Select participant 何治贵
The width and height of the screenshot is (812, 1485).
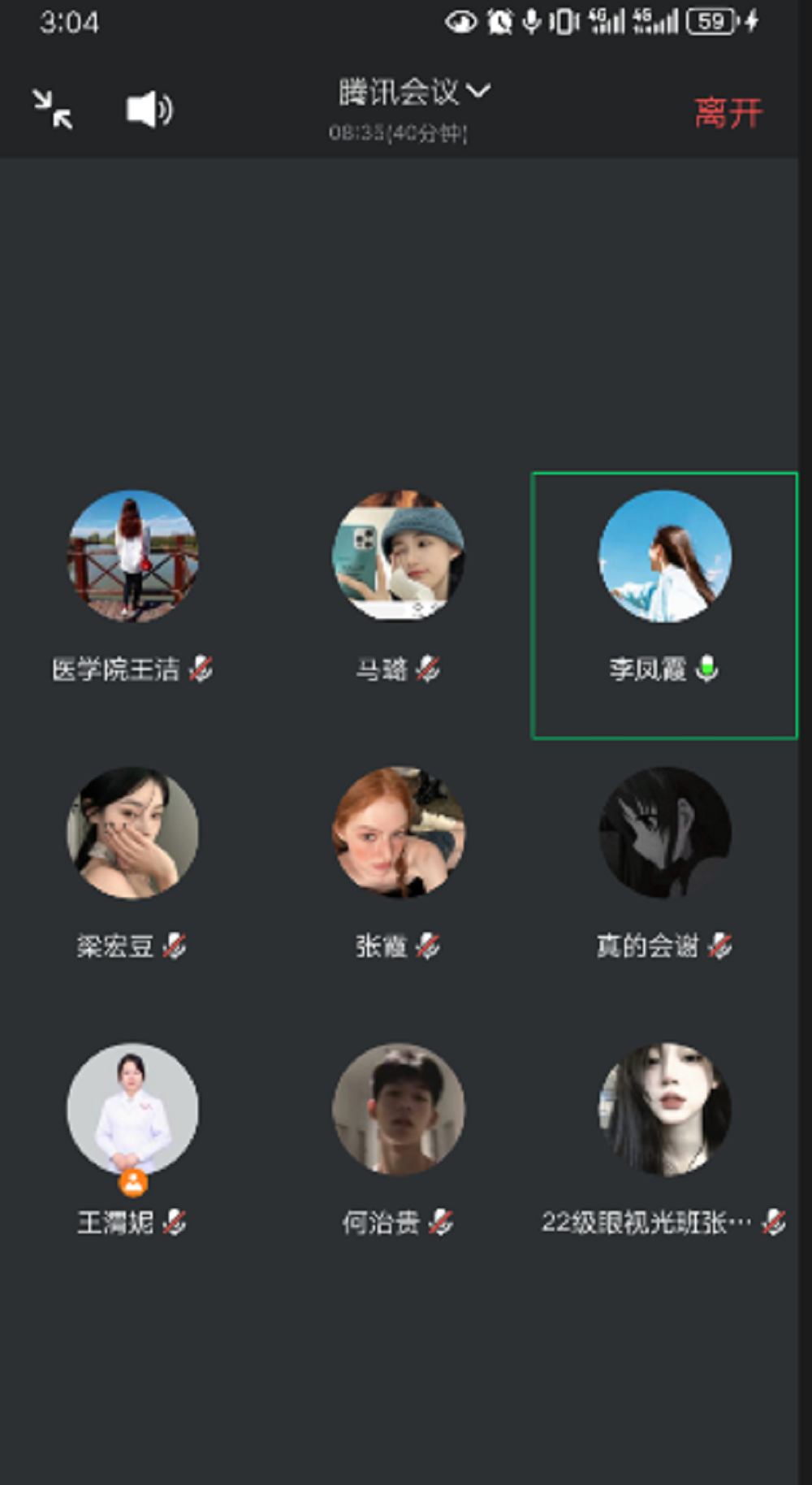point(398,1109)
